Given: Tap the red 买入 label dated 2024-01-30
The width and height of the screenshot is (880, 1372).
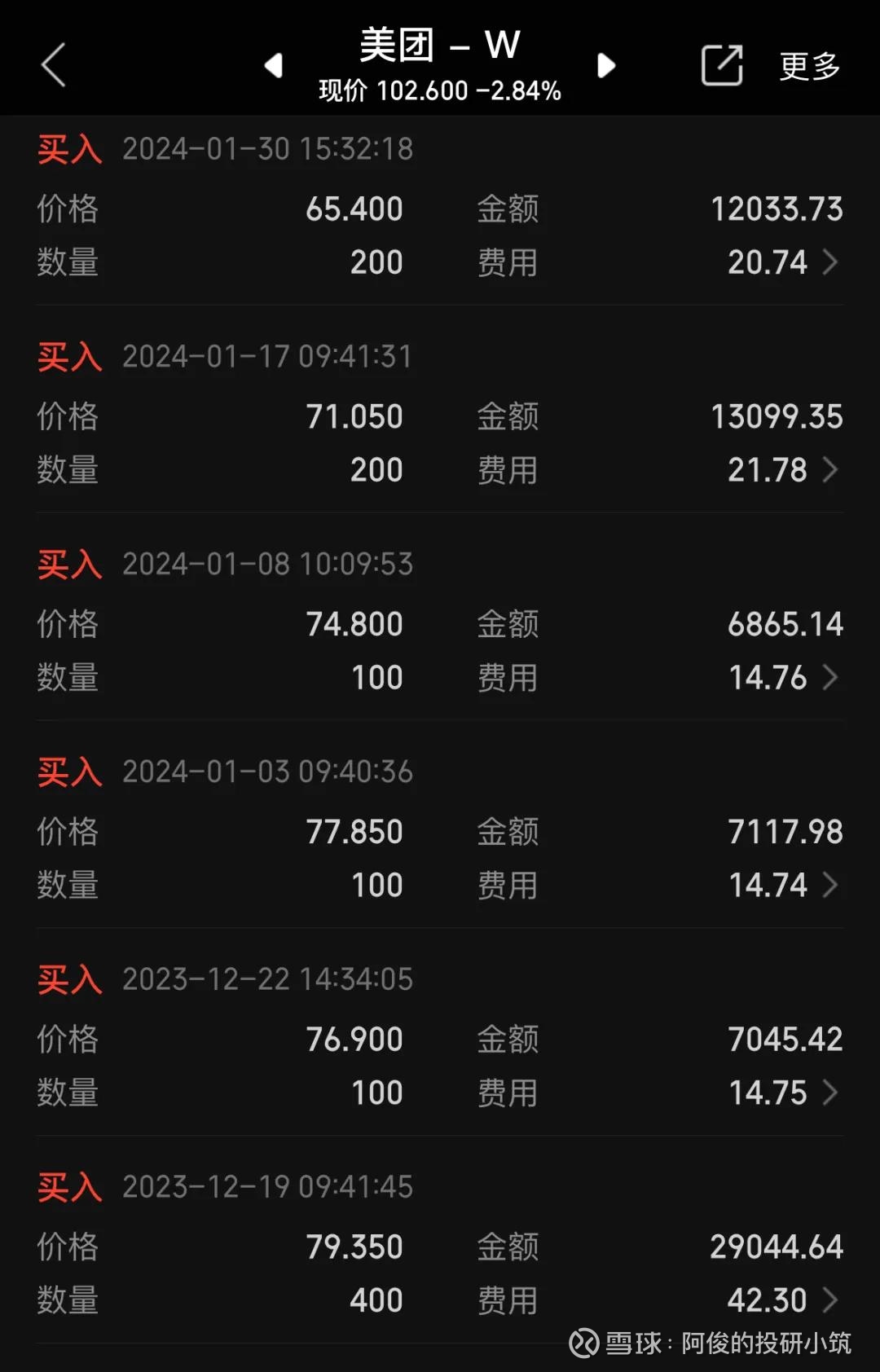Looking at the screenshot, I should 69,149.
